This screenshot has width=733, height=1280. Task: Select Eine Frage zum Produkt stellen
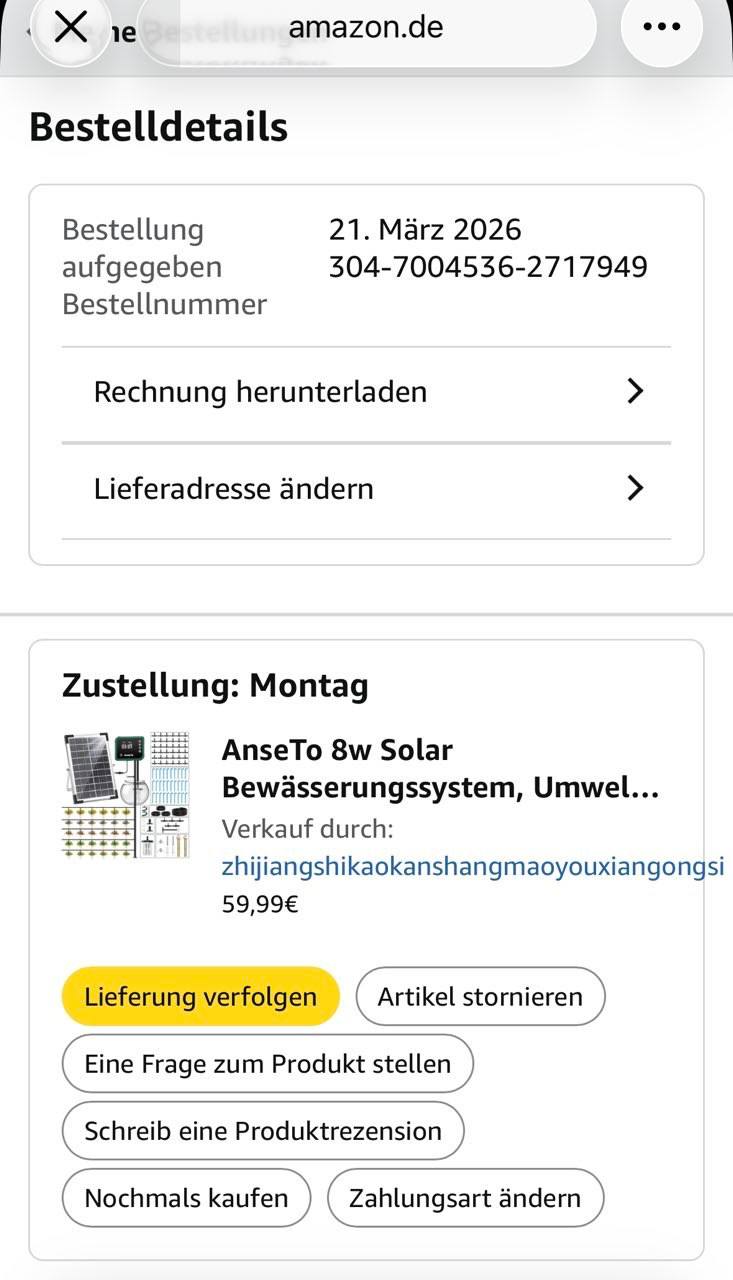(267, 1064)
